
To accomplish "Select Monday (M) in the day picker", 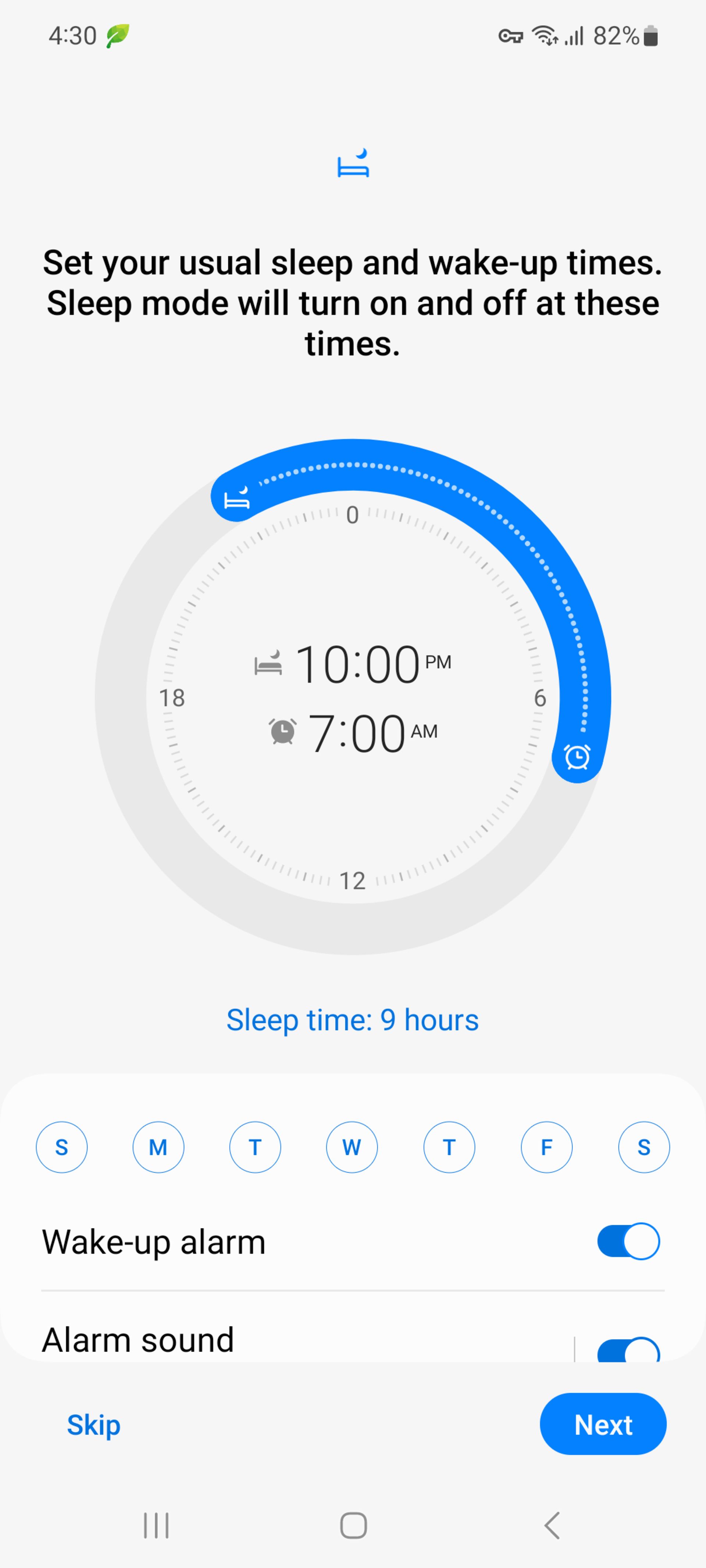I will (x=158, y=1147).
